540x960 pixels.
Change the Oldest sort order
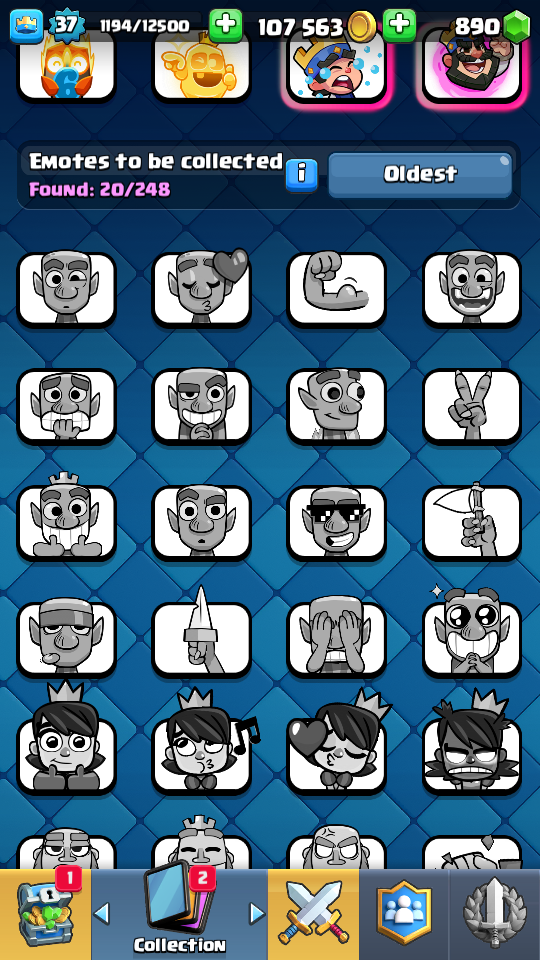(420, 175)
